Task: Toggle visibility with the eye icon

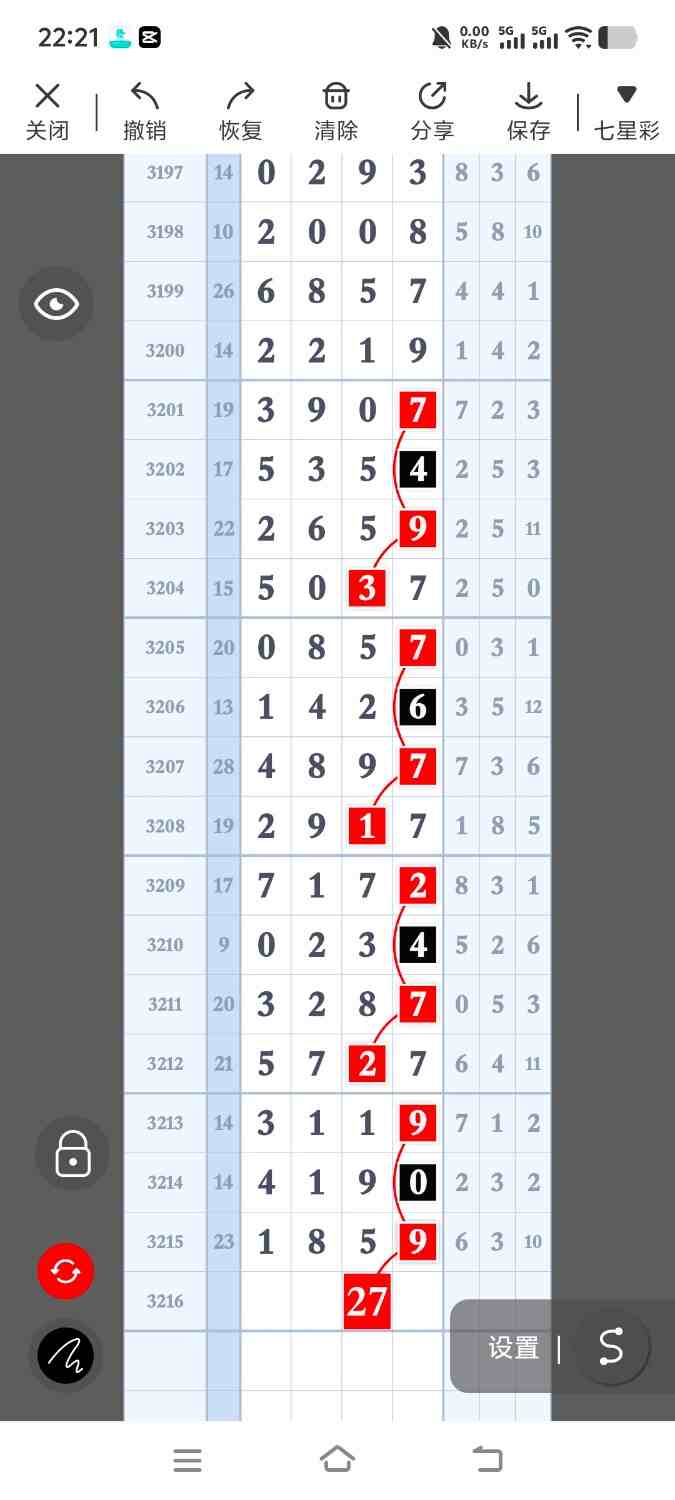Action: pyautogui.click(x=56, y=304)
